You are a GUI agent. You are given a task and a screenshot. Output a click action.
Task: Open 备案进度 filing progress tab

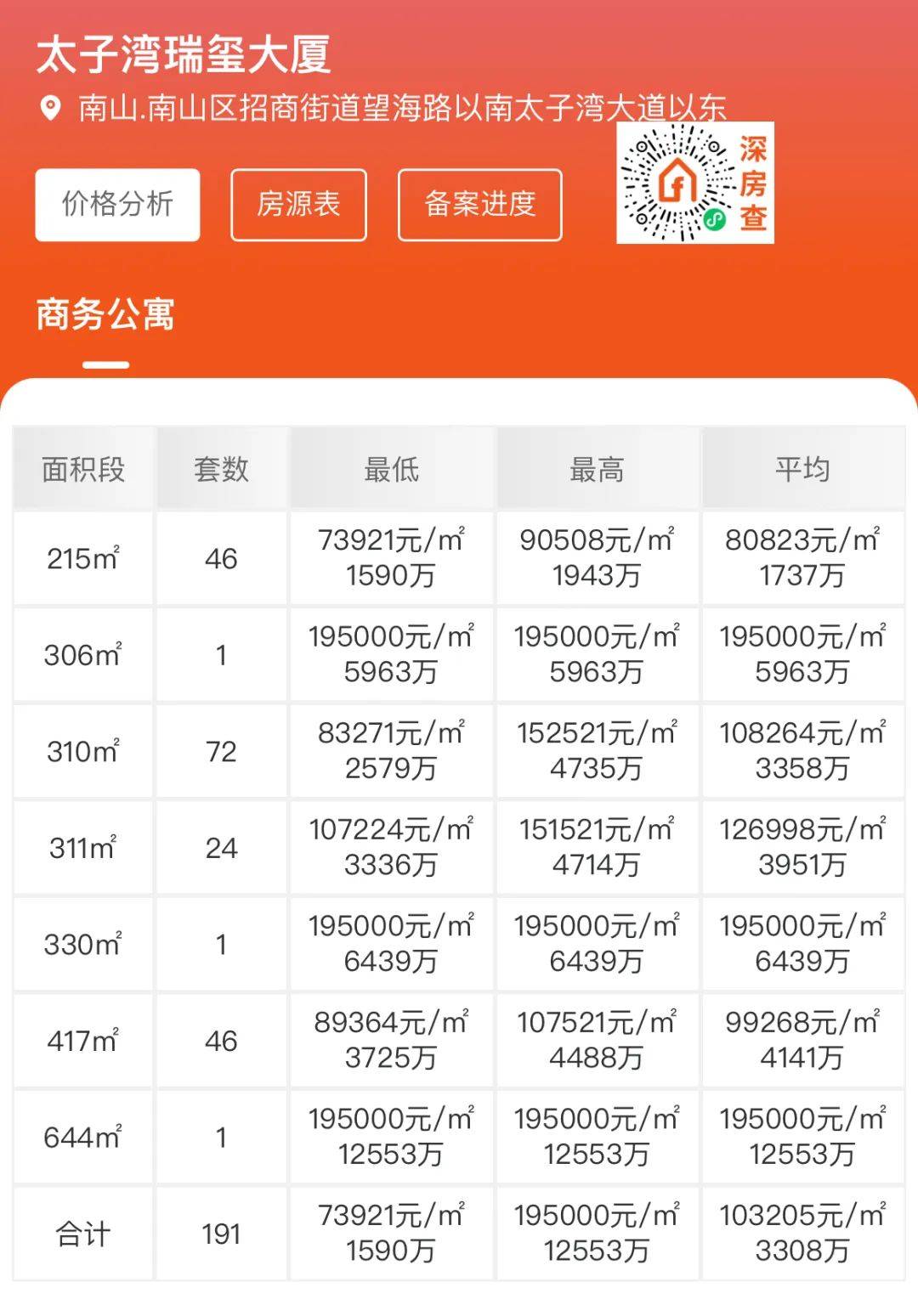coord(479,203)
